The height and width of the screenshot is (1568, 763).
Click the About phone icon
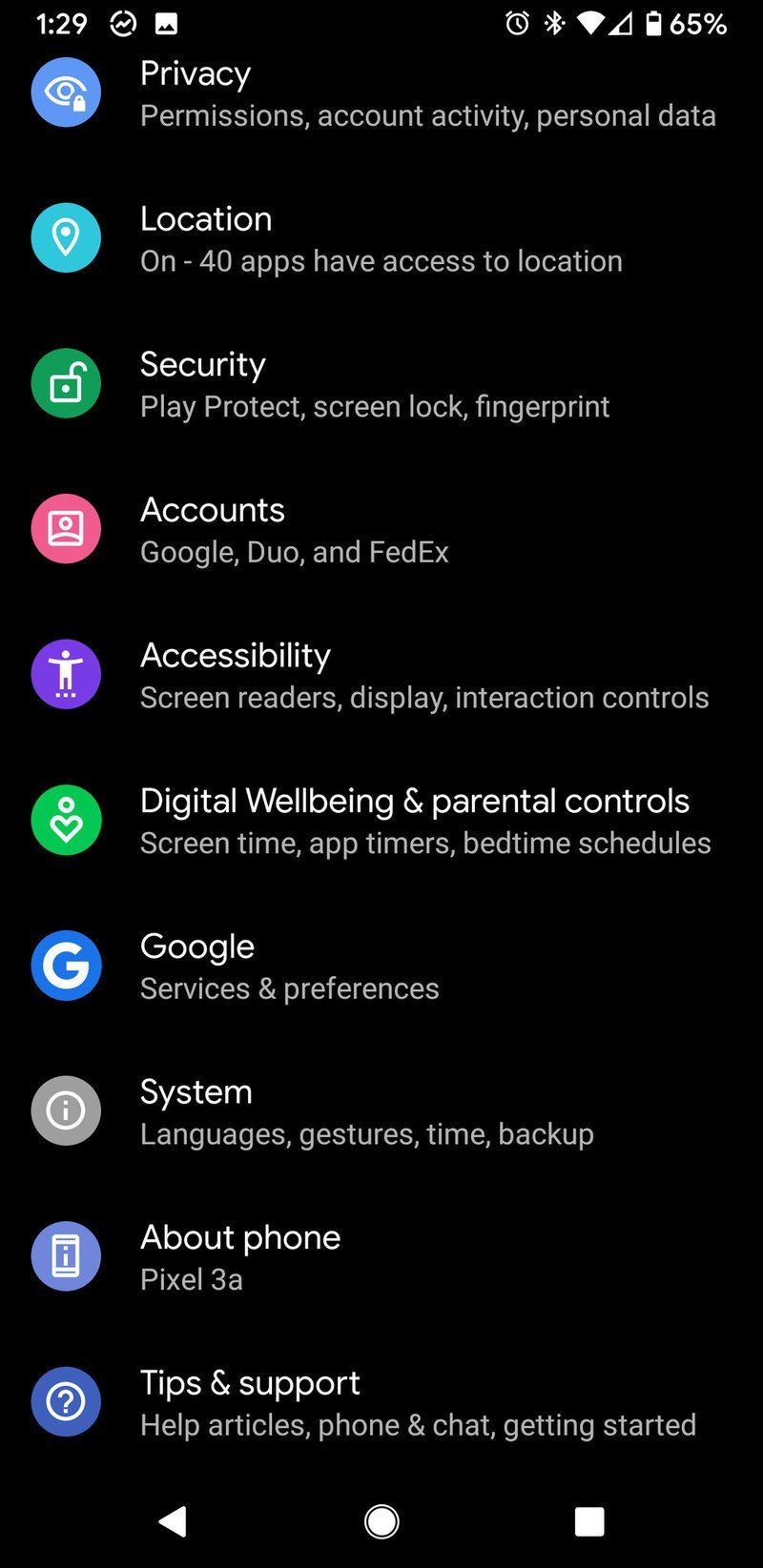(x=66, y=1256)
